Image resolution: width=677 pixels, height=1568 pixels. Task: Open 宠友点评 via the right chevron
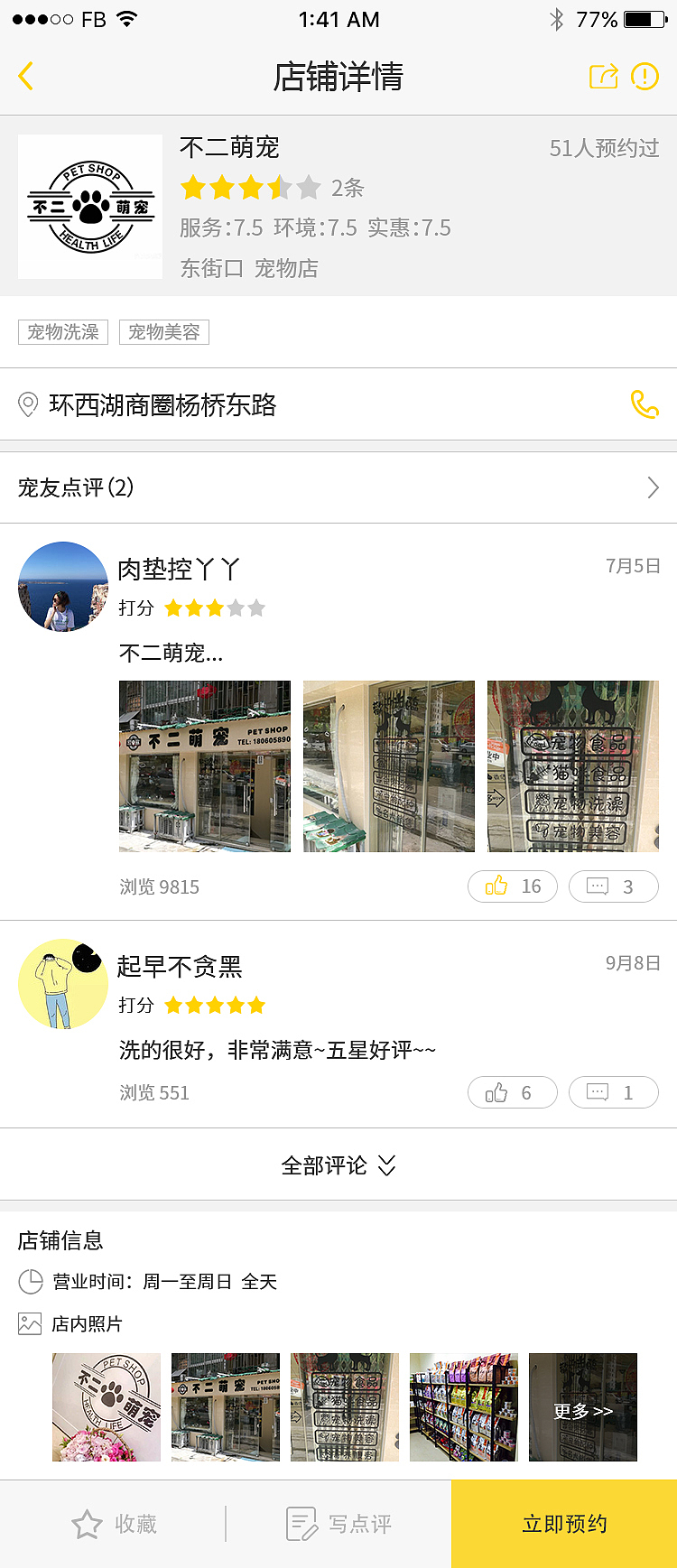[x=652, y=487]
